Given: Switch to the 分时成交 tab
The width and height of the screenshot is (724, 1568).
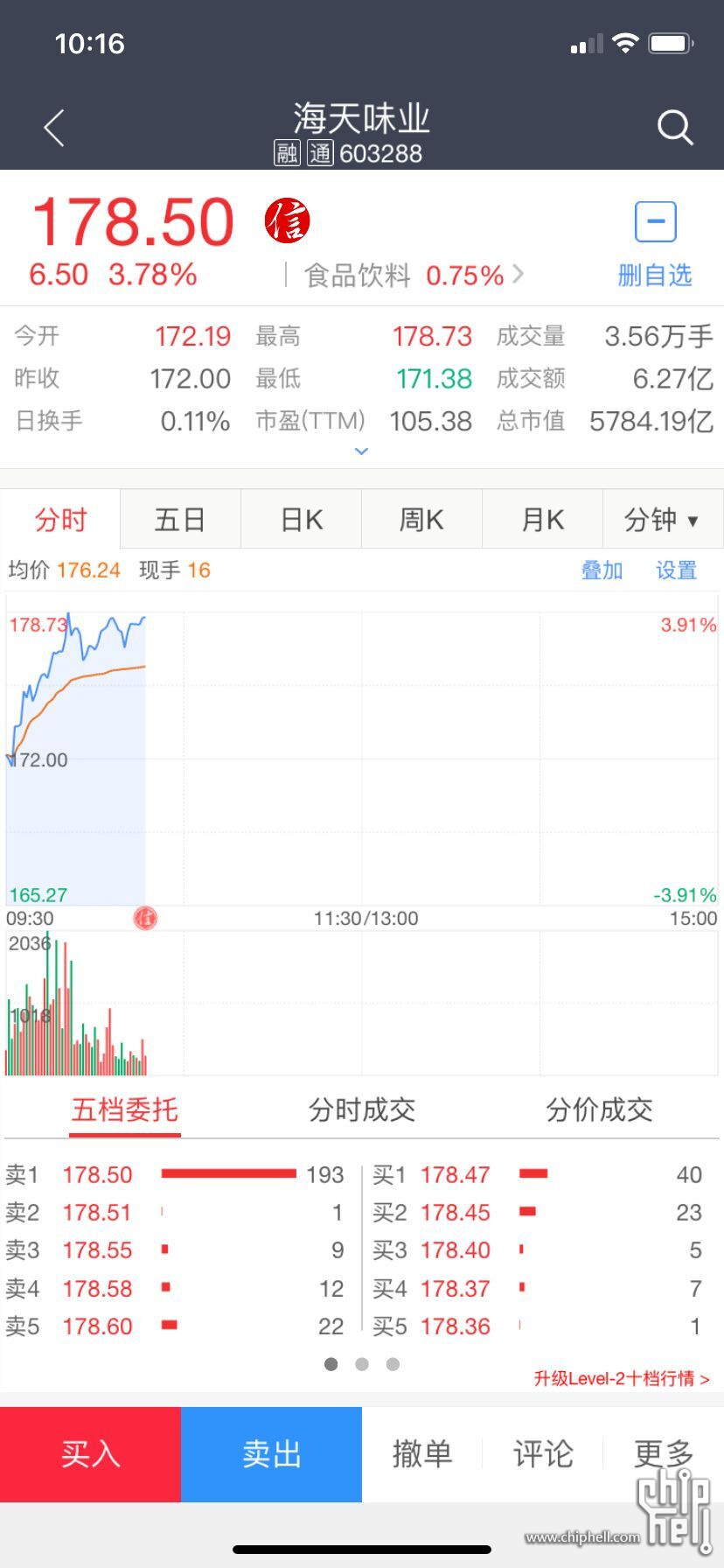Looking at the screenshot, I should coord(361,1109).
